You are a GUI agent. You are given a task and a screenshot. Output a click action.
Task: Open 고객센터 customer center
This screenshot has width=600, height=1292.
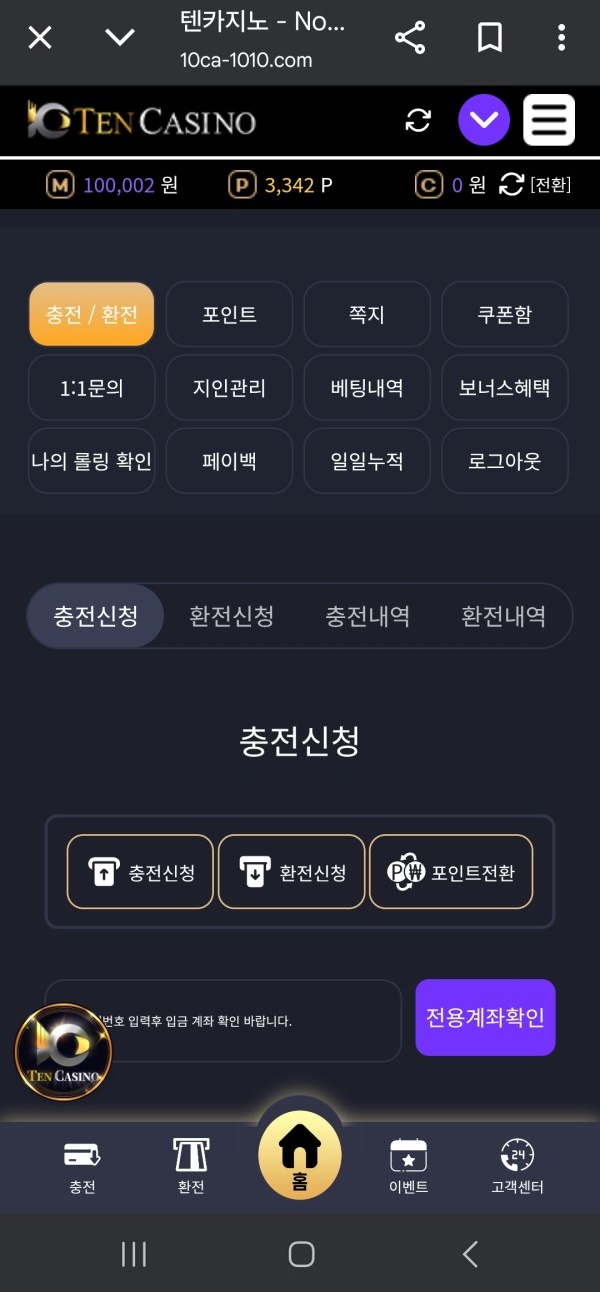pyautogui.click(x=517, y=1166)
